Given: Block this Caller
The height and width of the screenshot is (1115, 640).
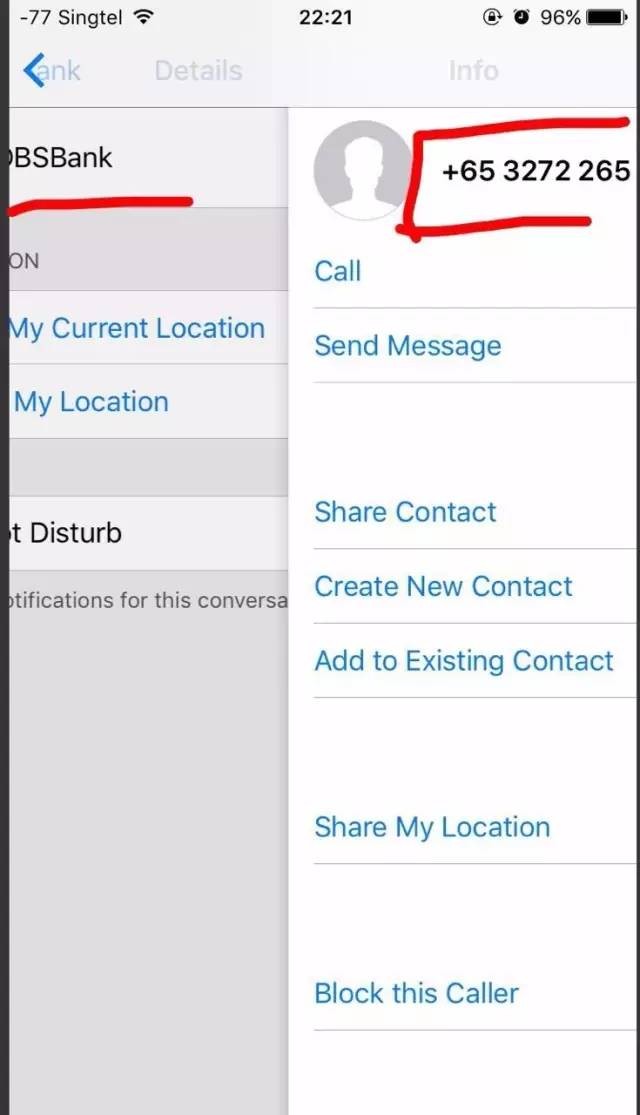Looking at the screenshot, I should (416, 993).
